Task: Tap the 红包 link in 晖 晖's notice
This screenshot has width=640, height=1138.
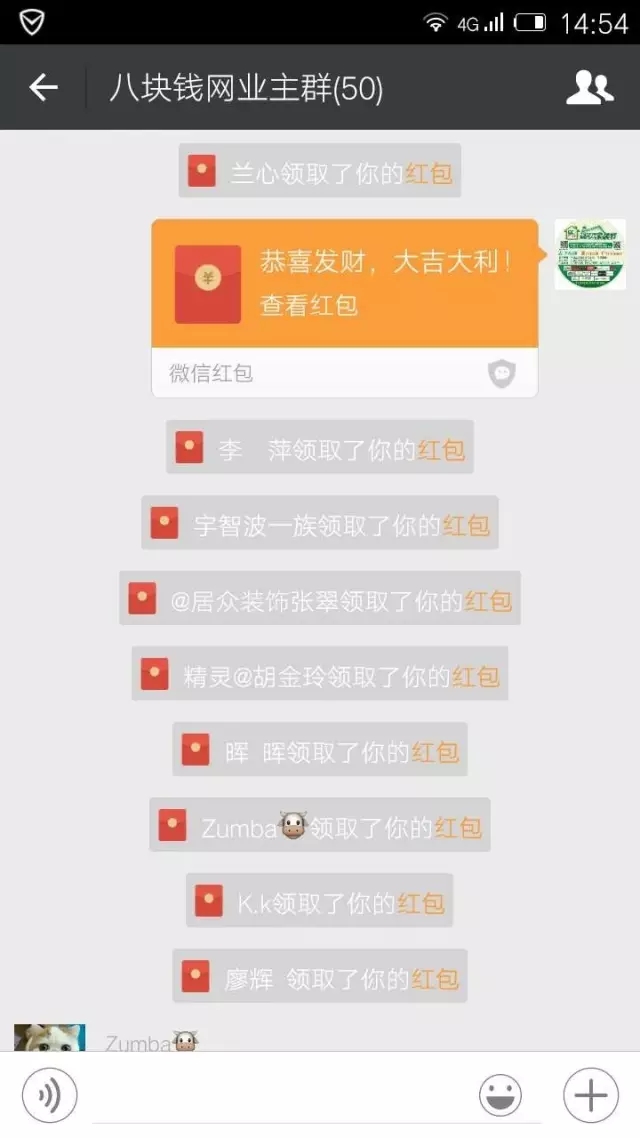Action: (435, 752)
